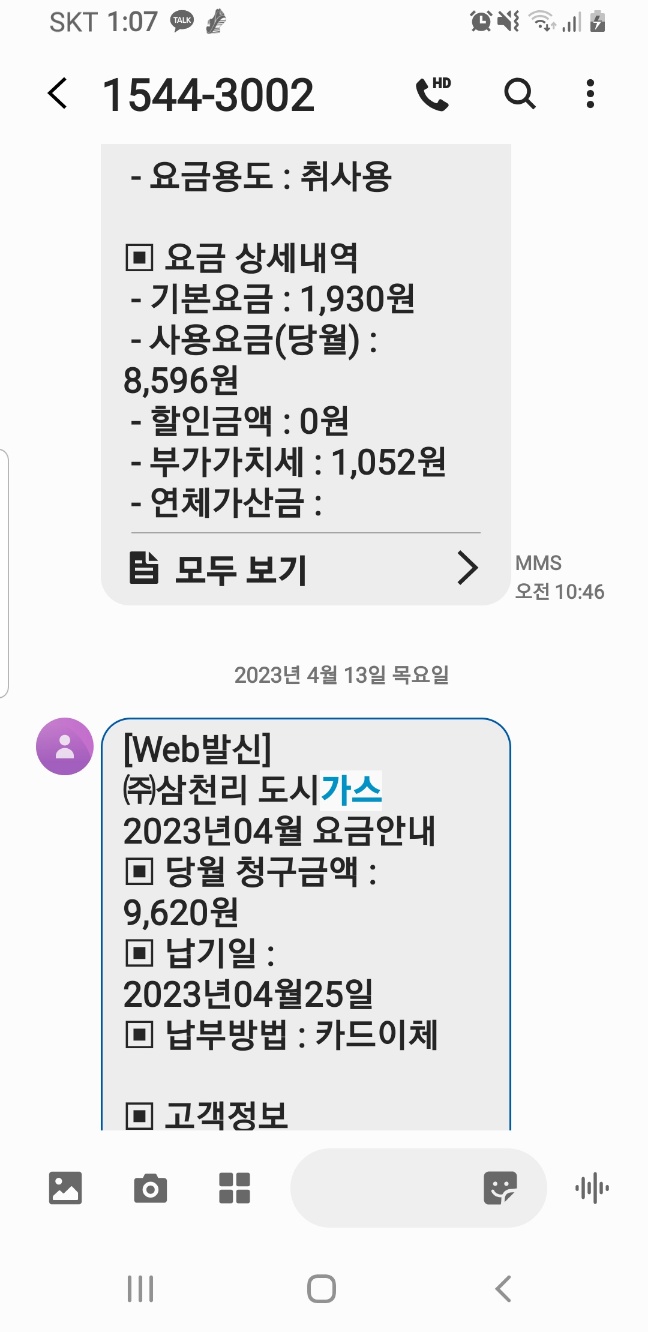Open 모두 보기 to view full message
Image resolution: width=648 pixels, height=1332 pixels.
305,569
